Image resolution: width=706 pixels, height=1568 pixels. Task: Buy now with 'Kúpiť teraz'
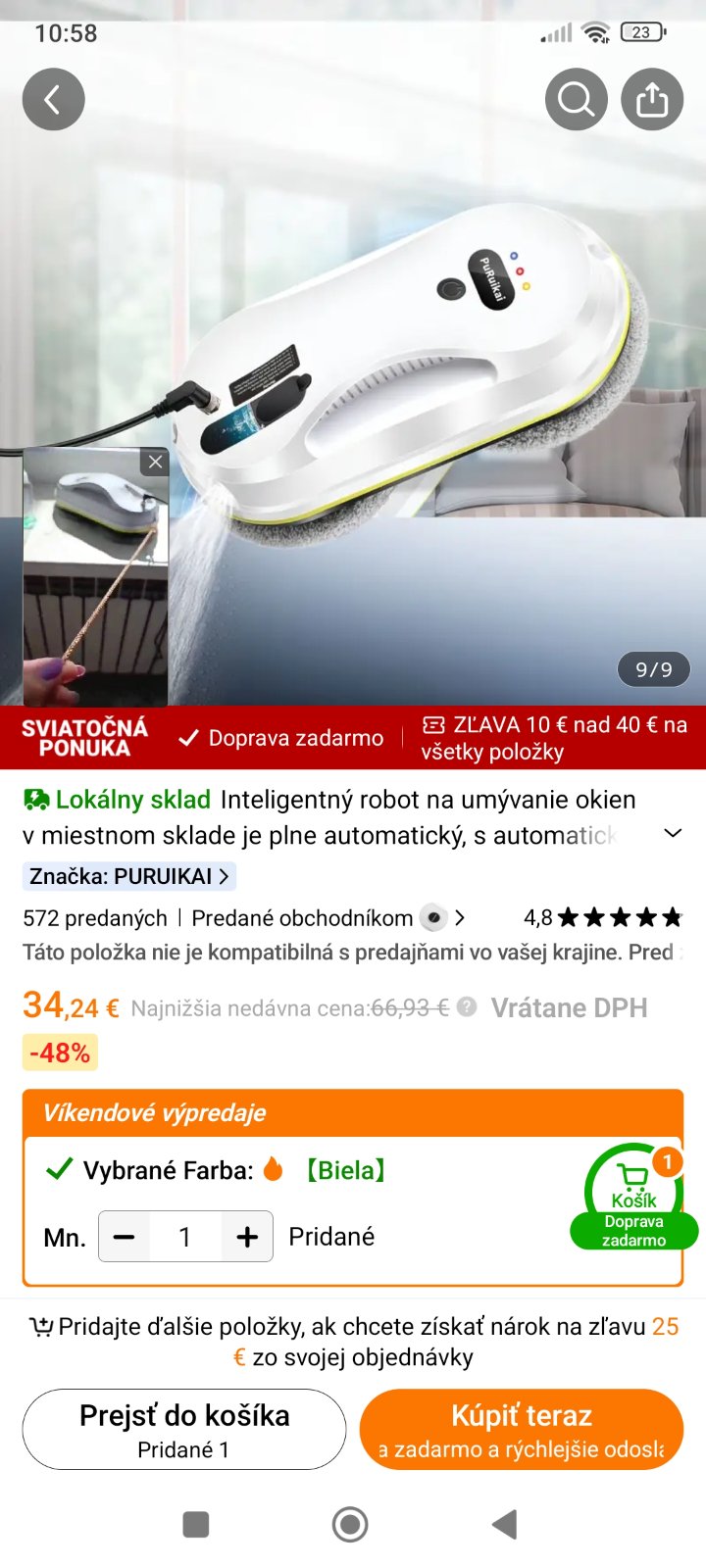(x=522, y=1429)
